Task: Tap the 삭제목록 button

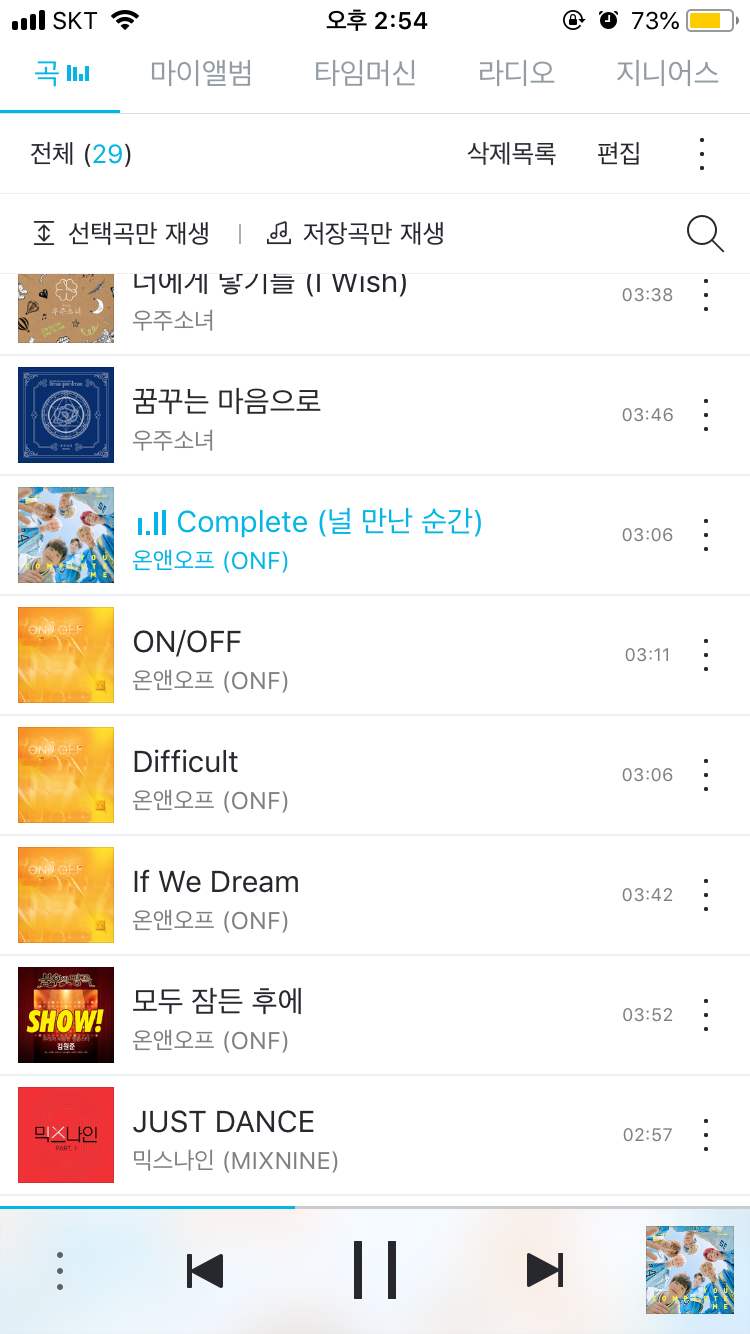Action: click(x=511, y=154)
